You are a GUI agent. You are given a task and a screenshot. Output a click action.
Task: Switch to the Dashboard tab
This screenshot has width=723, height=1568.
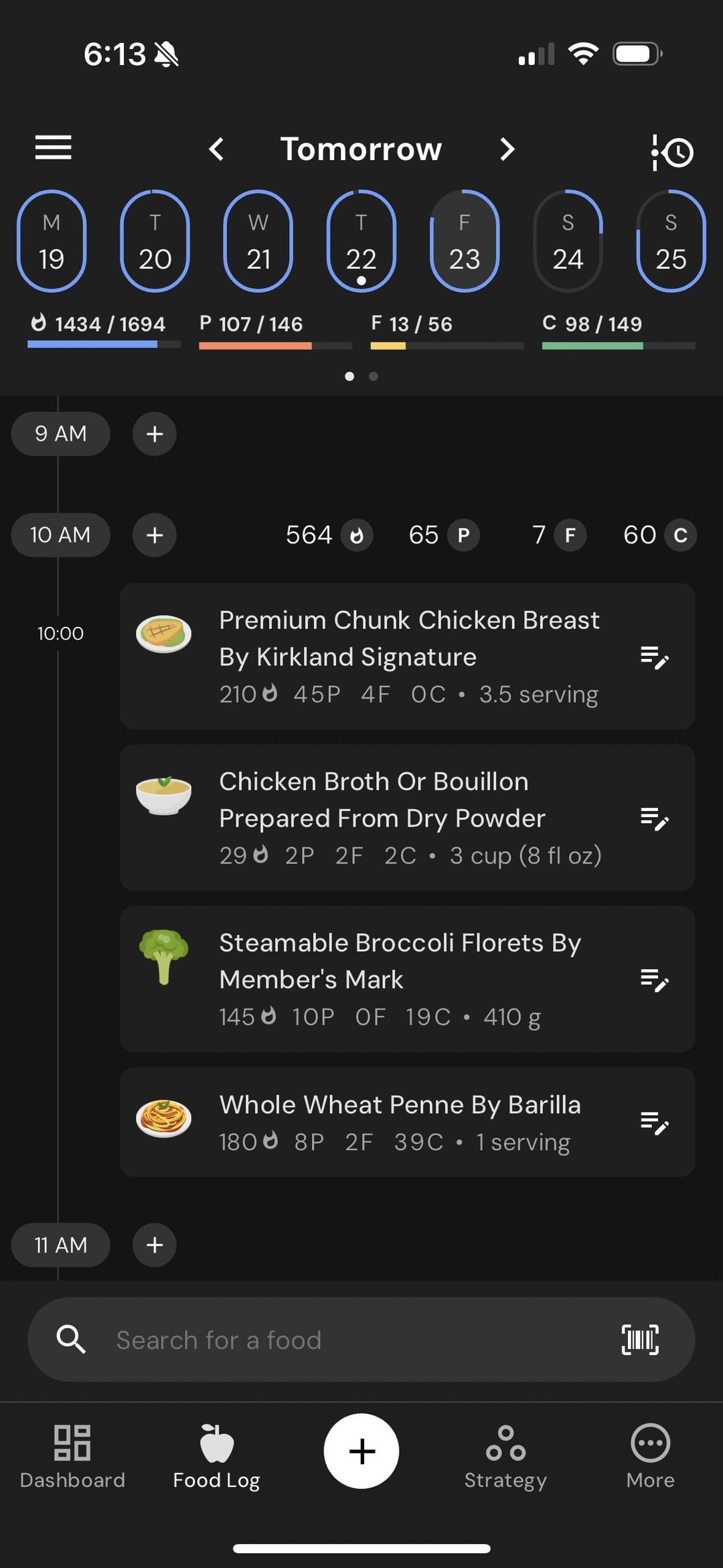(x=72, y=1456)
